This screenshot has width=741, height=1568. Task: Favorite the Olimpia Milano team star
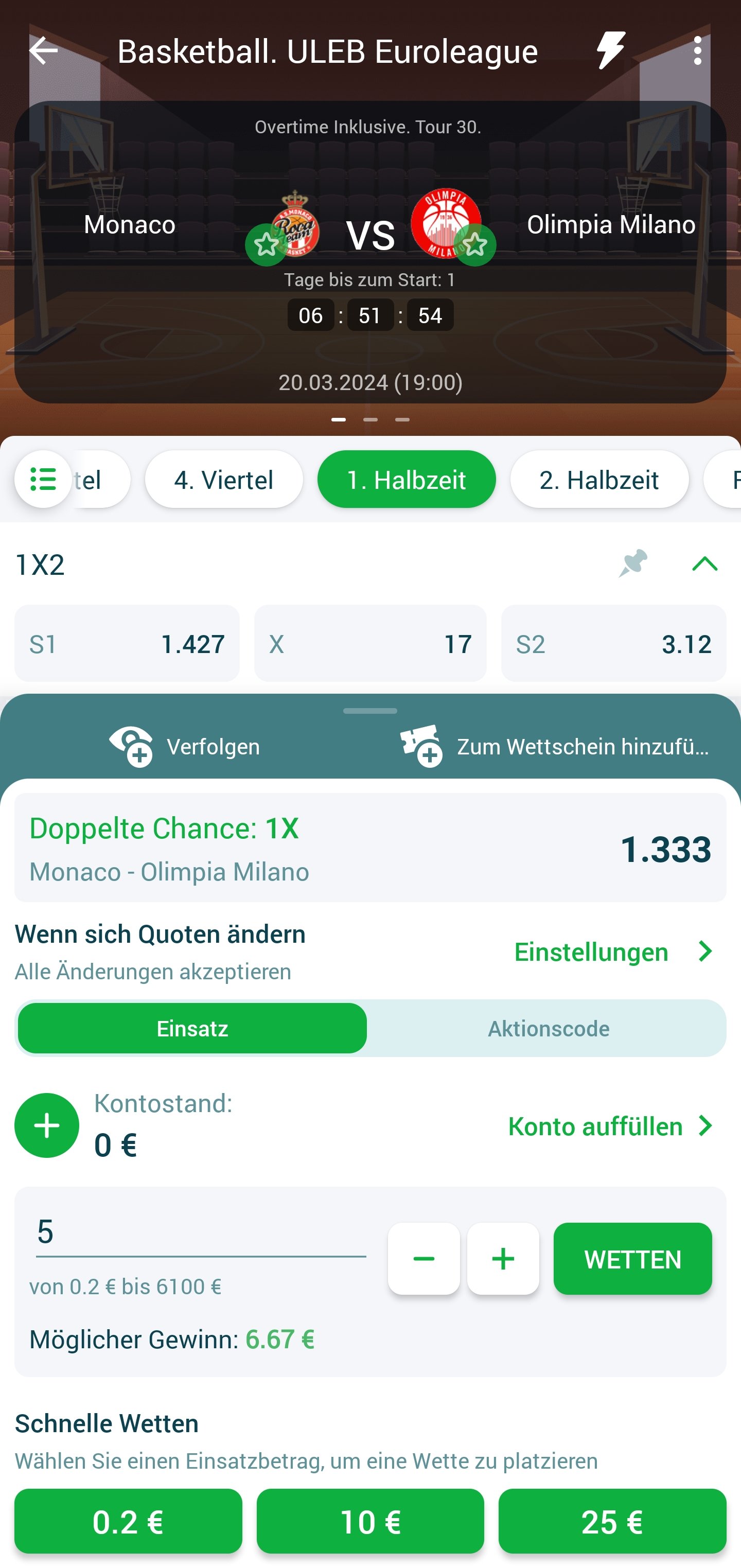tap(475, 245)
